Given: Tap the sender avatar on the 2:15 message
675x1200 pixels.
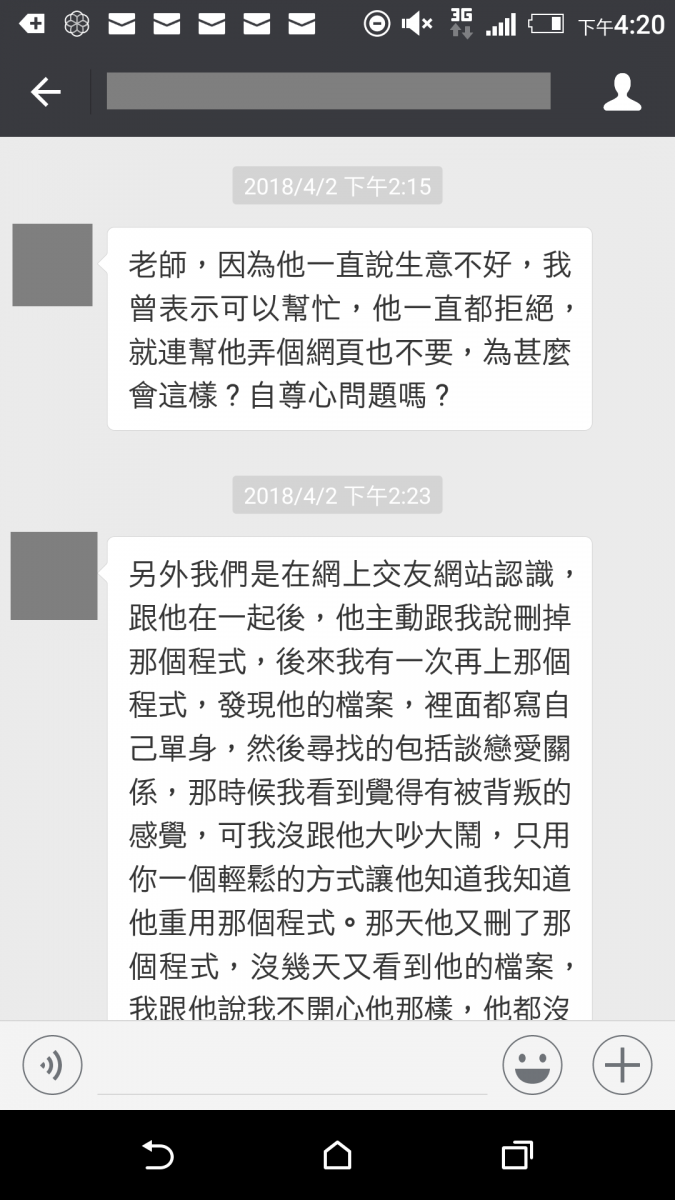Looking at the screenshot, I should tap(52, 265).
